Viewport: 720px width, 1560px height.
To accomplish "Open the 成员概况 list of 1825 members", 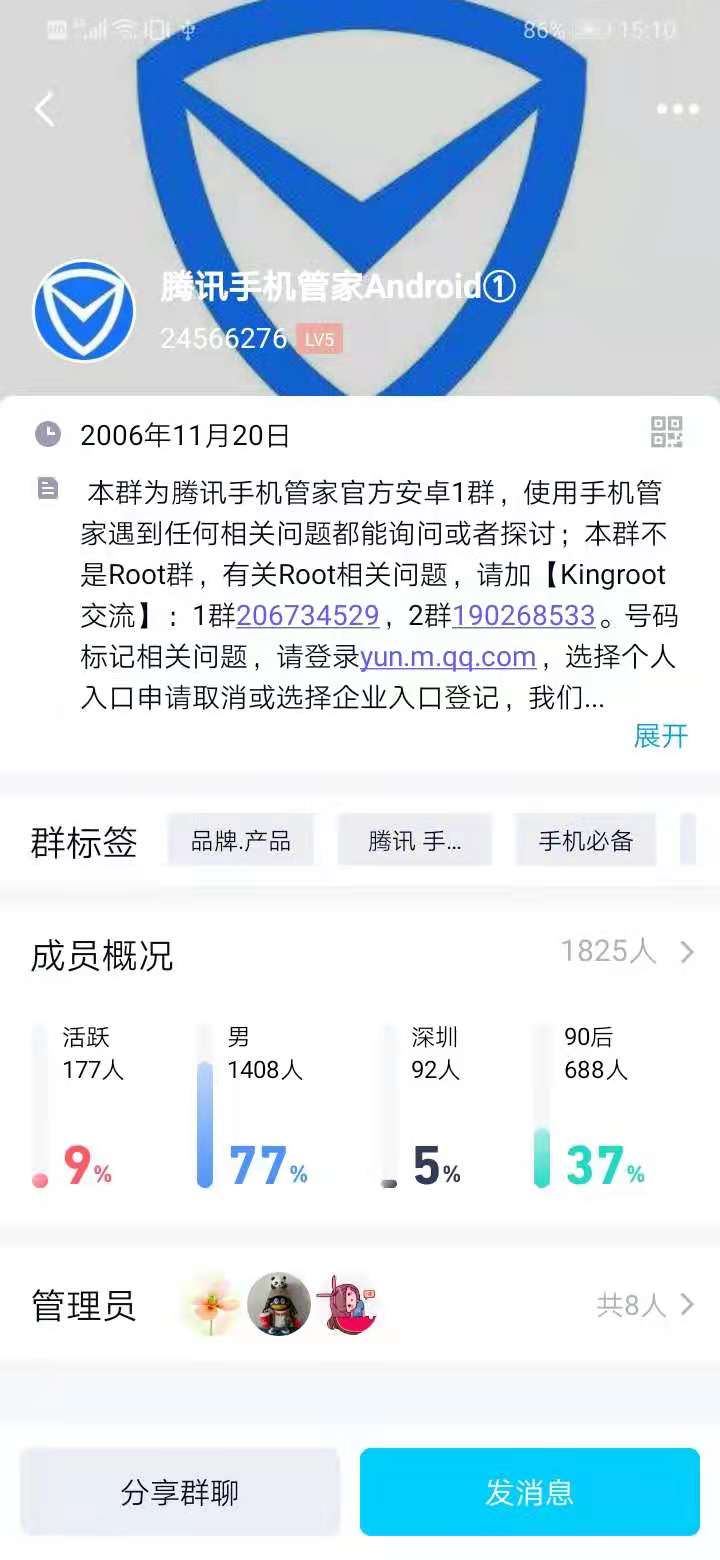I will point(360,953).
